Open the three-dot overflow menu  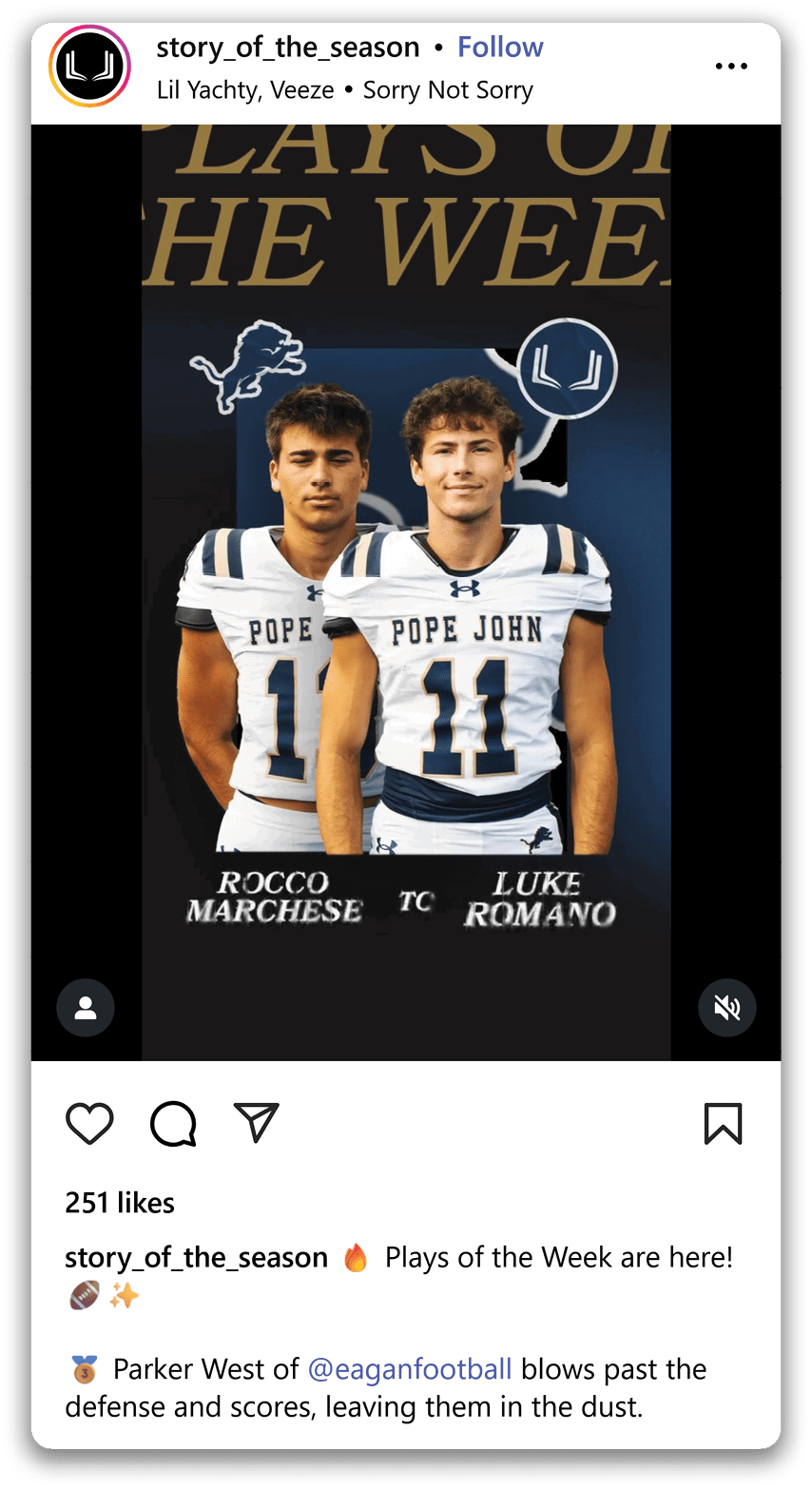(x=730, y=67)
